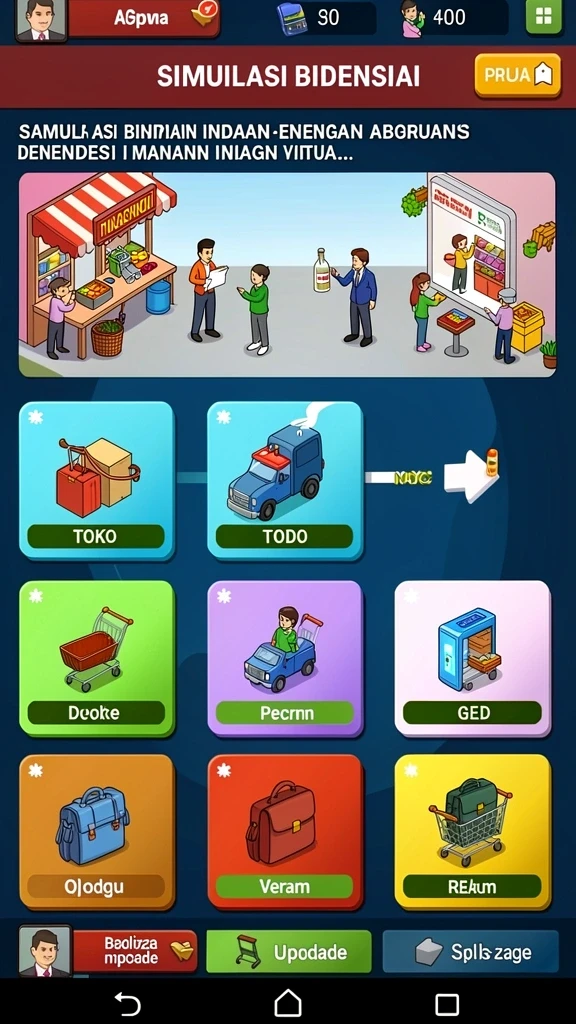Open the TODO delivery truck tile
The image size is (576, 1024).
click(x=285, y=481)
